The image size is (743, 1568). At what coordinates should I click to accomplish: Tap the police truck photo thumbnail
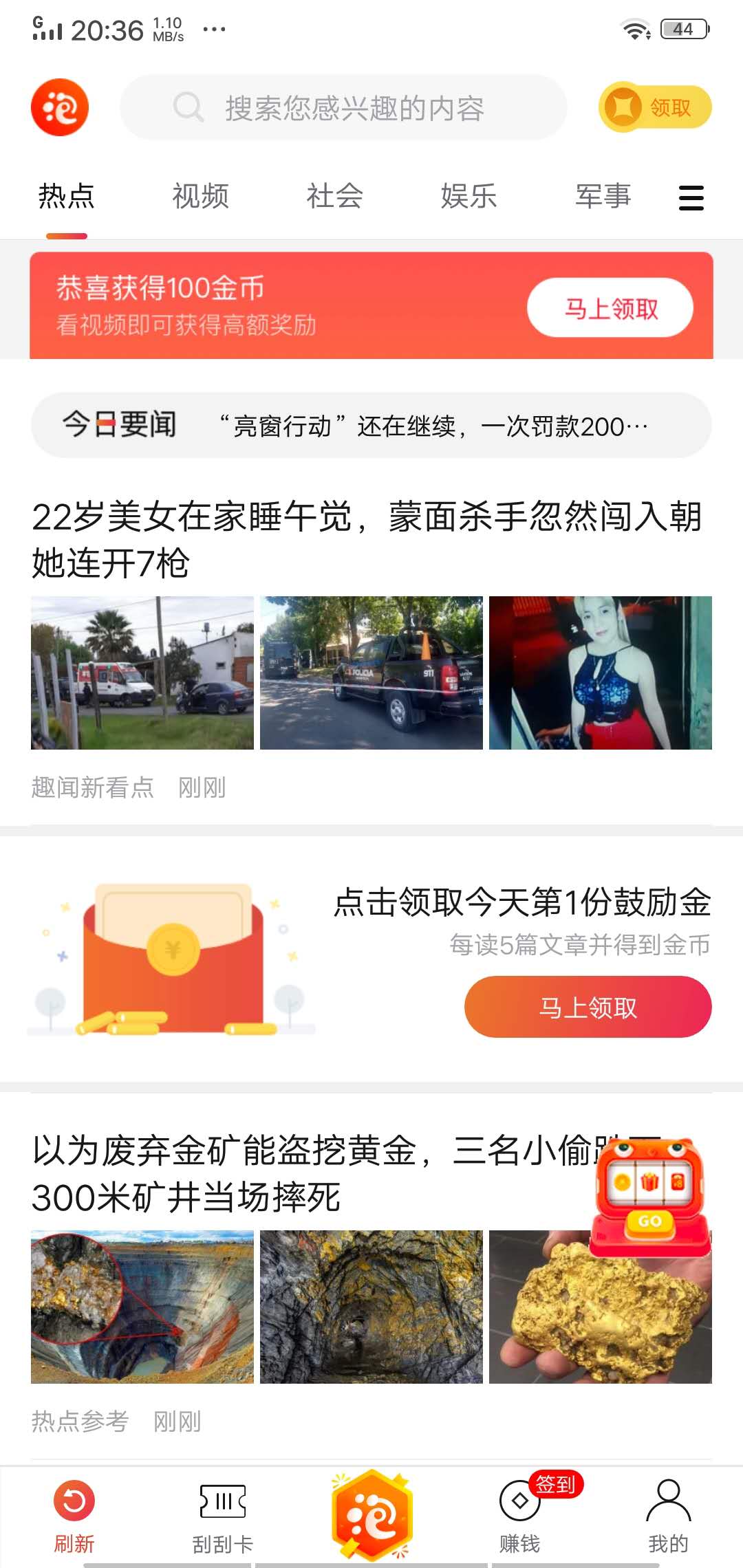click(371, 672)
